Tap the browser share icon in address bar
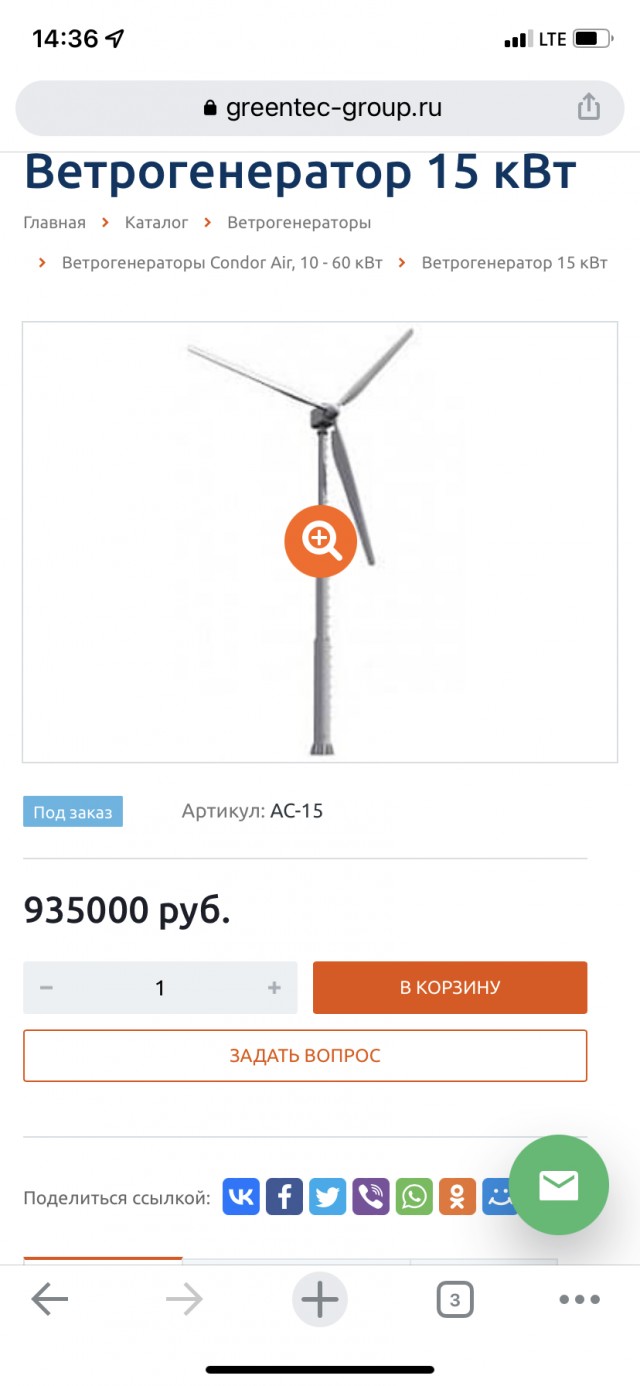The image size is (640, 1386). [589, 107]
